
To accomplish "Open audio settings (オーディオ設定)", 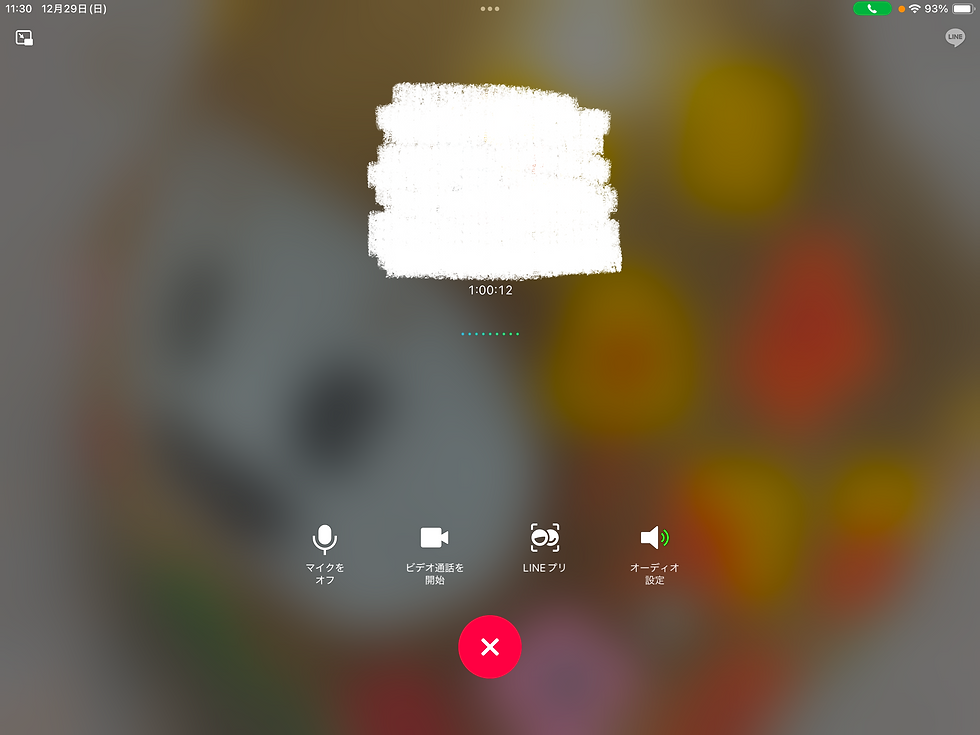I will (654, 539).
